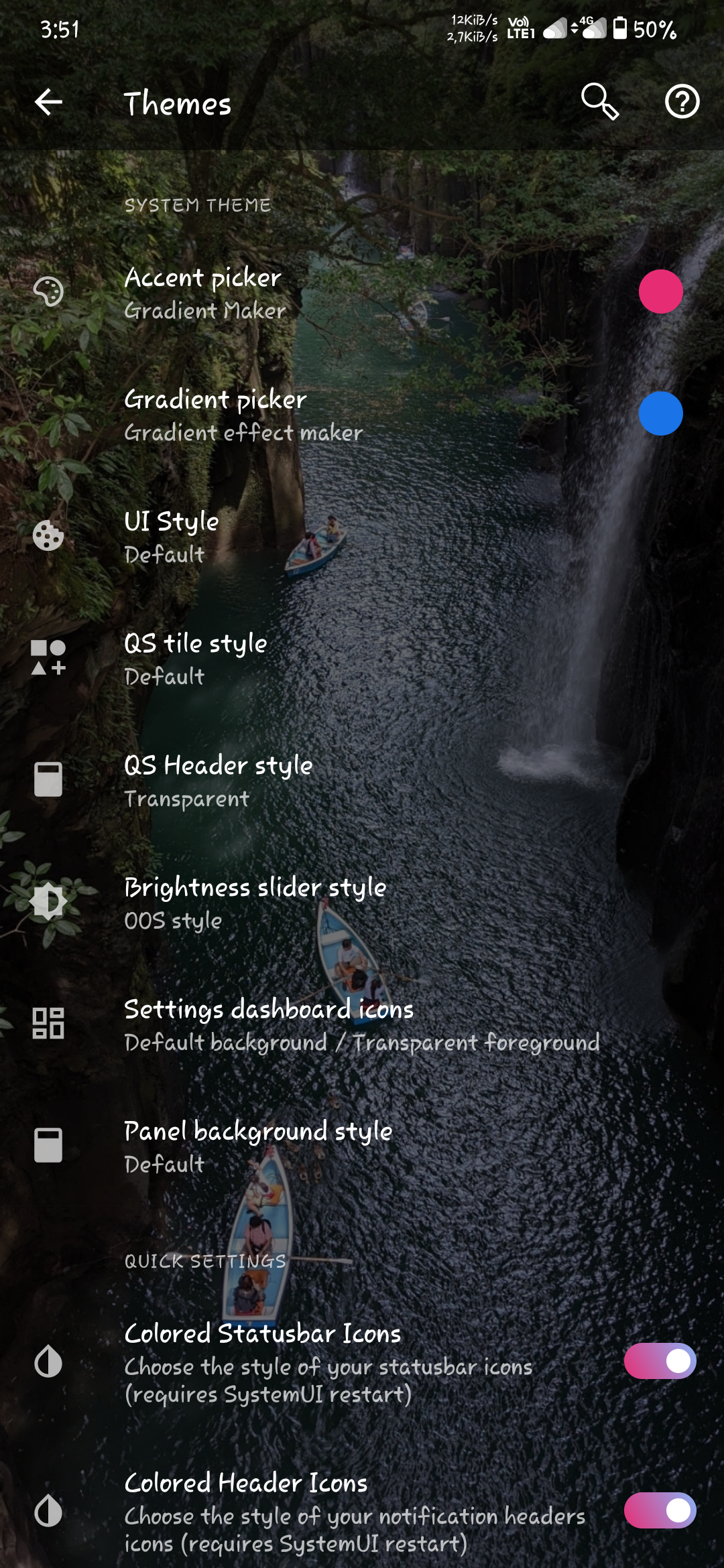Go back from Themes screen

point(48,103)
